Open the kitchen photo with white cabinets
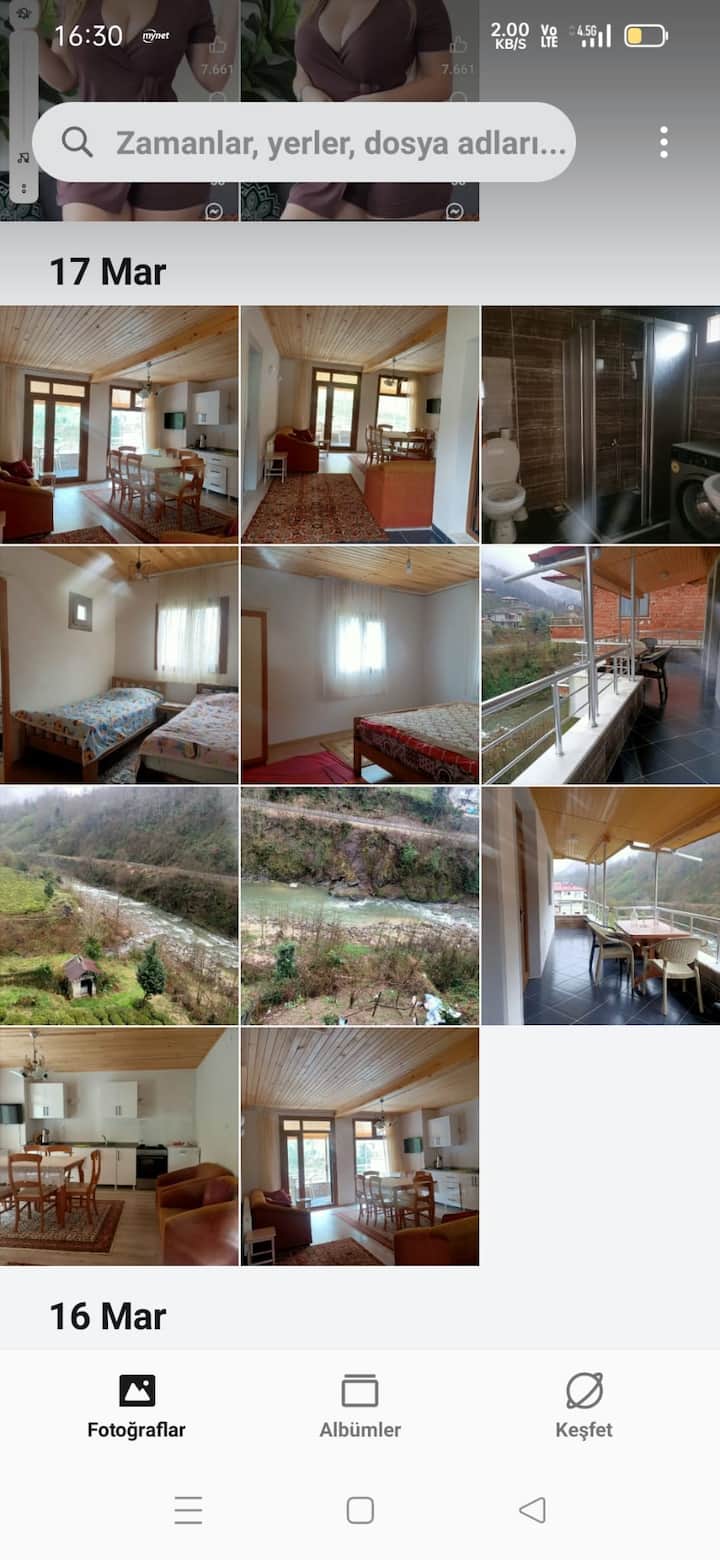This screenshot has width=720, height=1560. pyautogui.click(x=119, y=1147)
